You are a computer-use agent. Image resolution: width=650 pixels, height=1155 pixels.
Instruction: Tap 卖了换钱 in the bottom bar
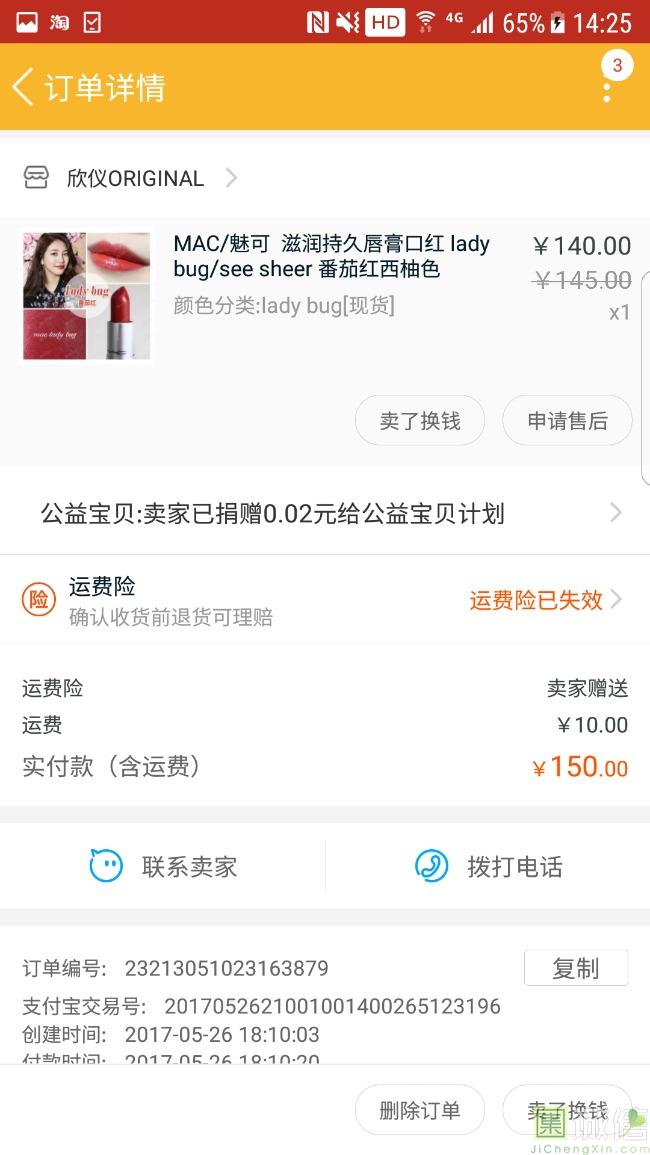[567, 1110]
